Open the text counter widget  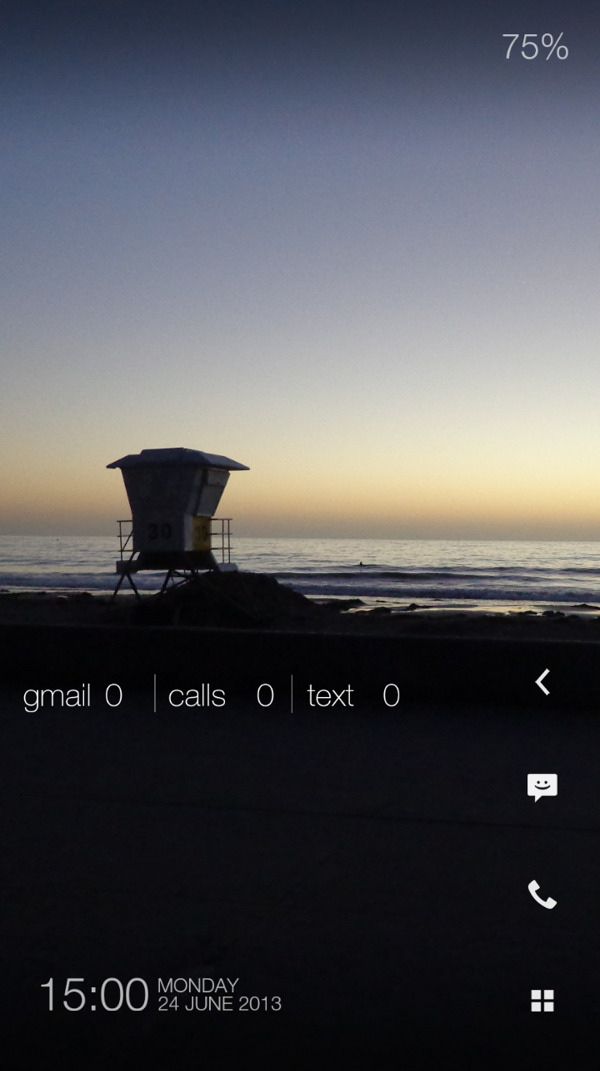tap(353, 696)
